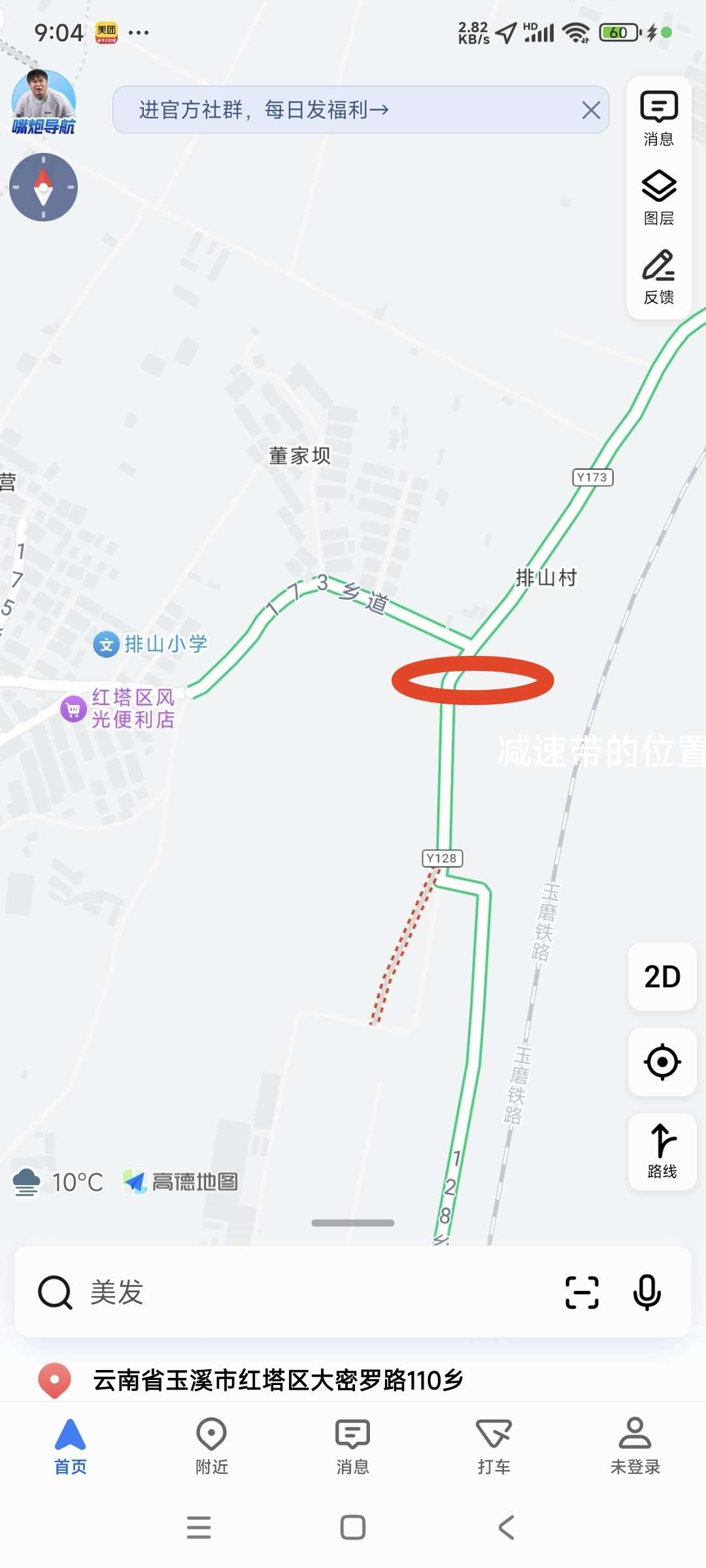Switch to the 附近 tab

(212, 1446)
